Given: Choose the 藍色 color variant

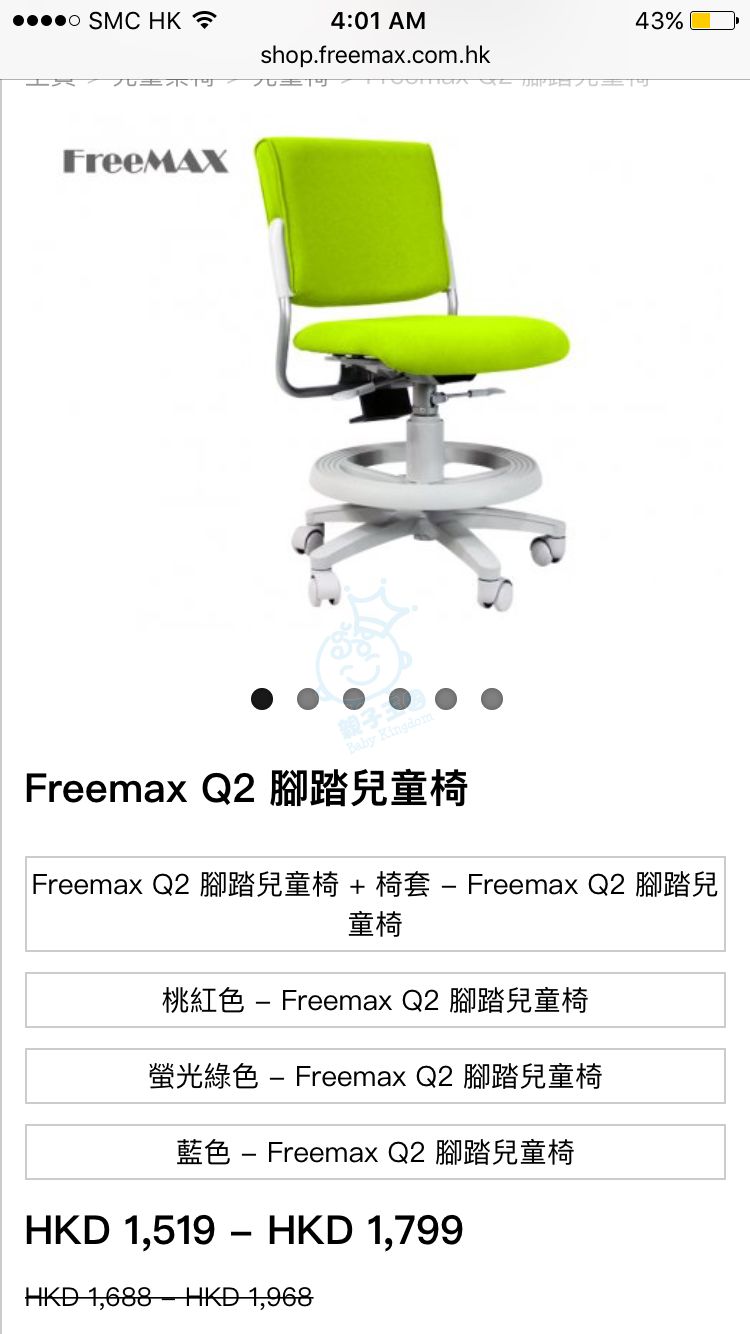Looking at the screenshot, I should [375, 1152].
